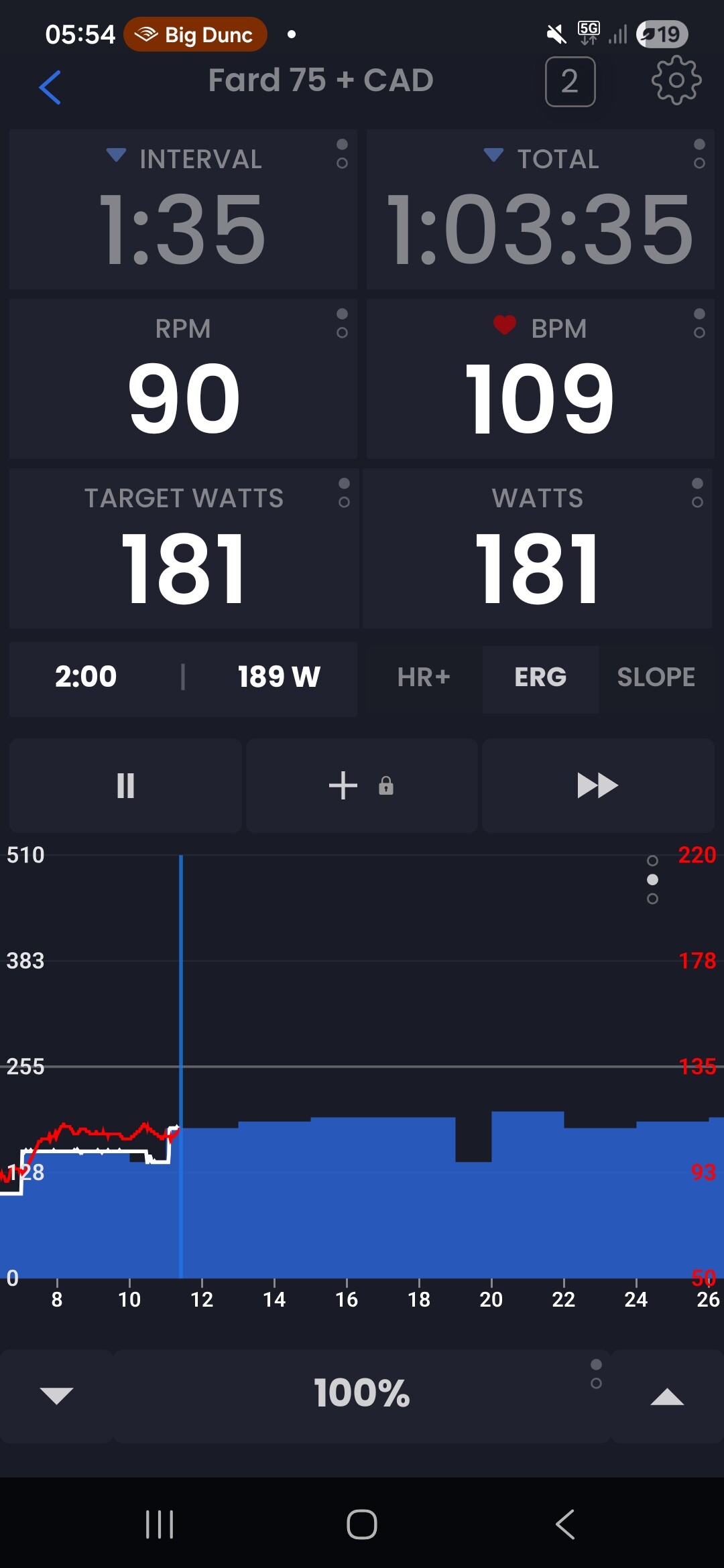Viewport: 724px width, 1568px height.
Task: Decrease intensity with the down arrow
Action: click(56, 1396)
